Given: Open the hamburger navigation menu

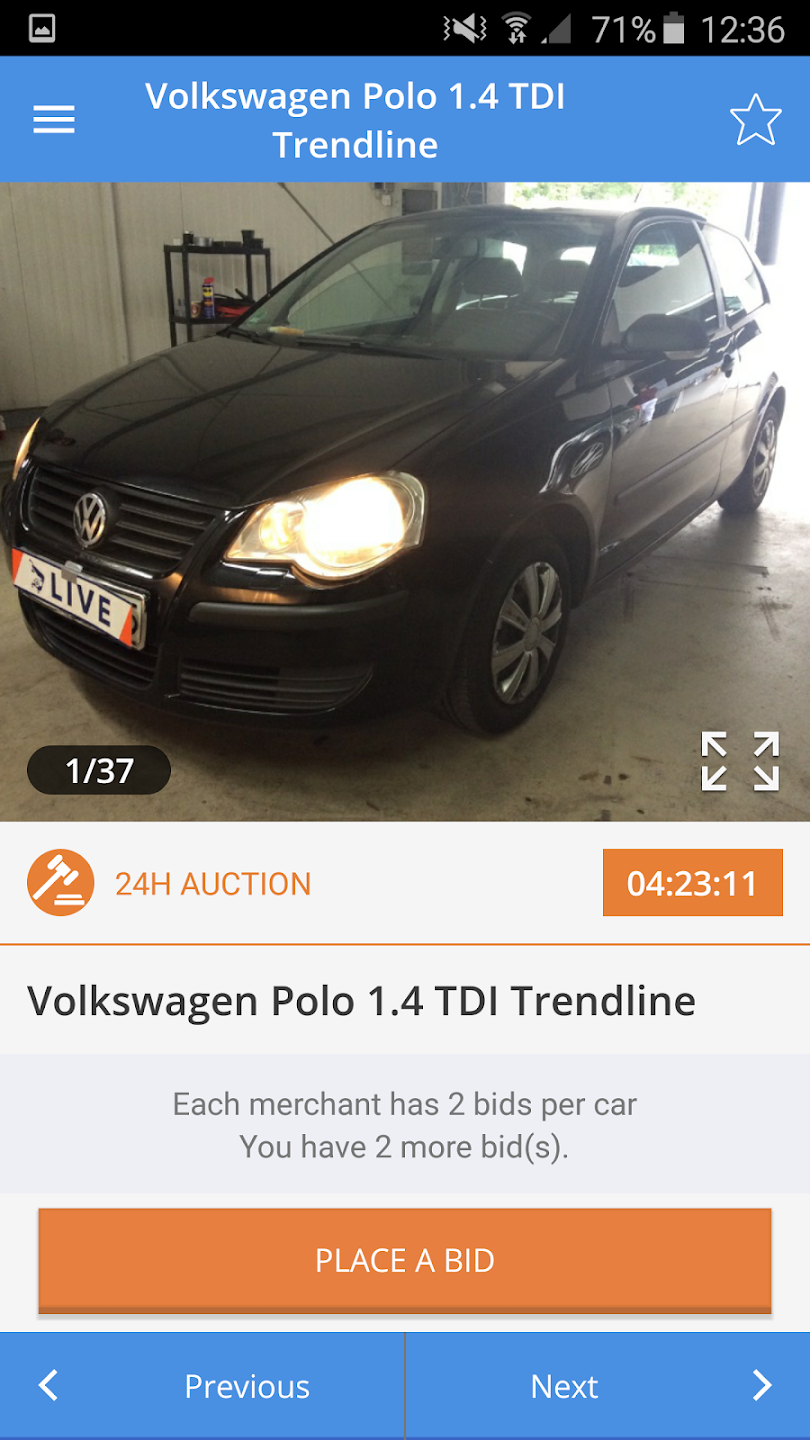Looking at the screenshot, I should [x=54, y=120].
